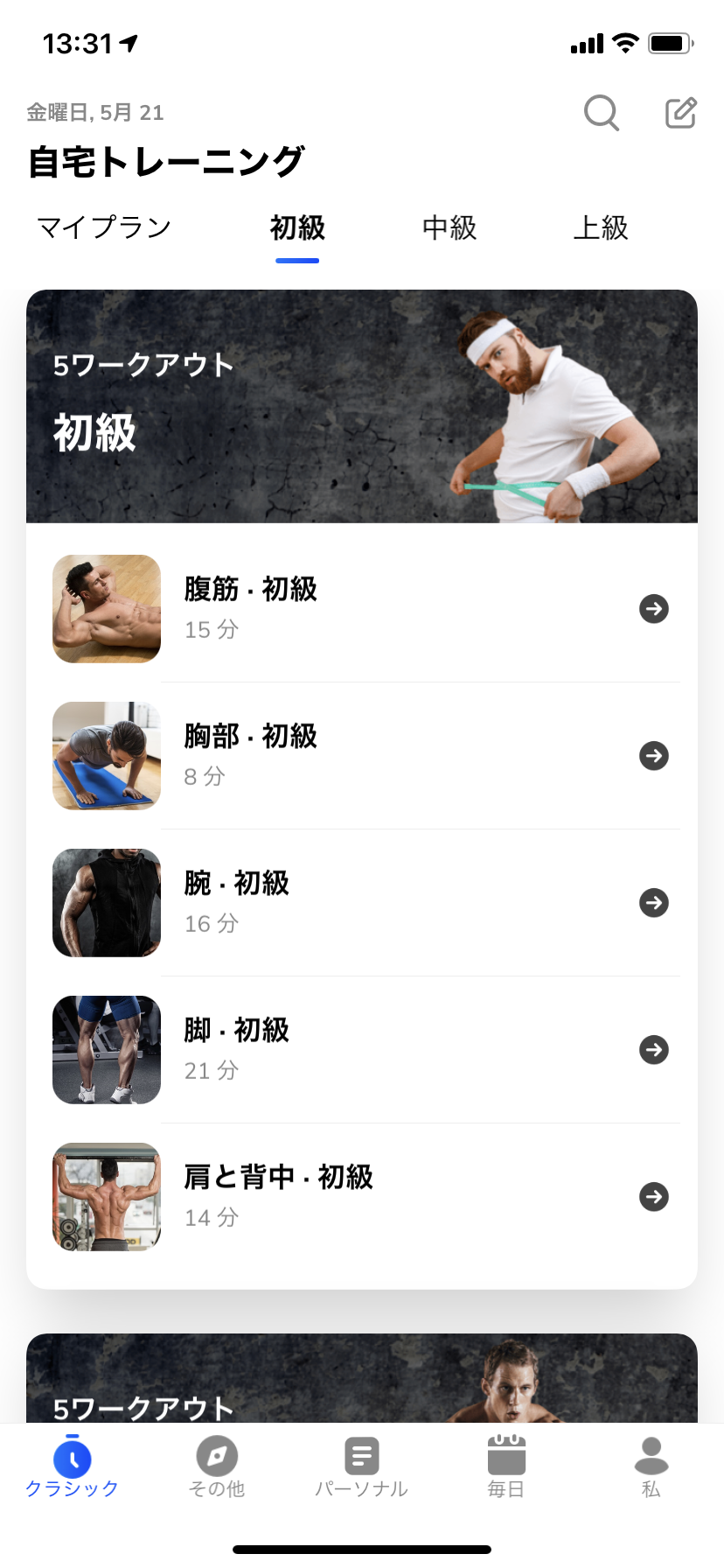Viewport: 724px width, 1568px height.
Task: Open the 脚・初級 21分 workout
Action: coord(362,1050)
